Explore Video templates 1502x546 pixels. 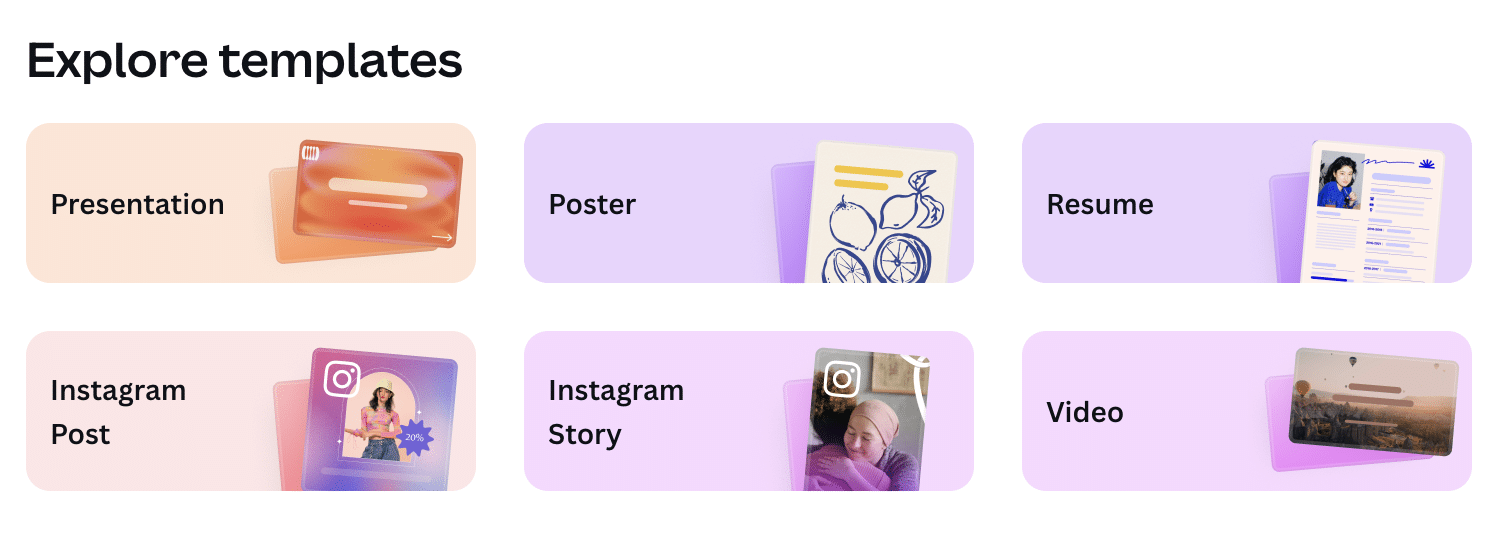point(1246,411)
